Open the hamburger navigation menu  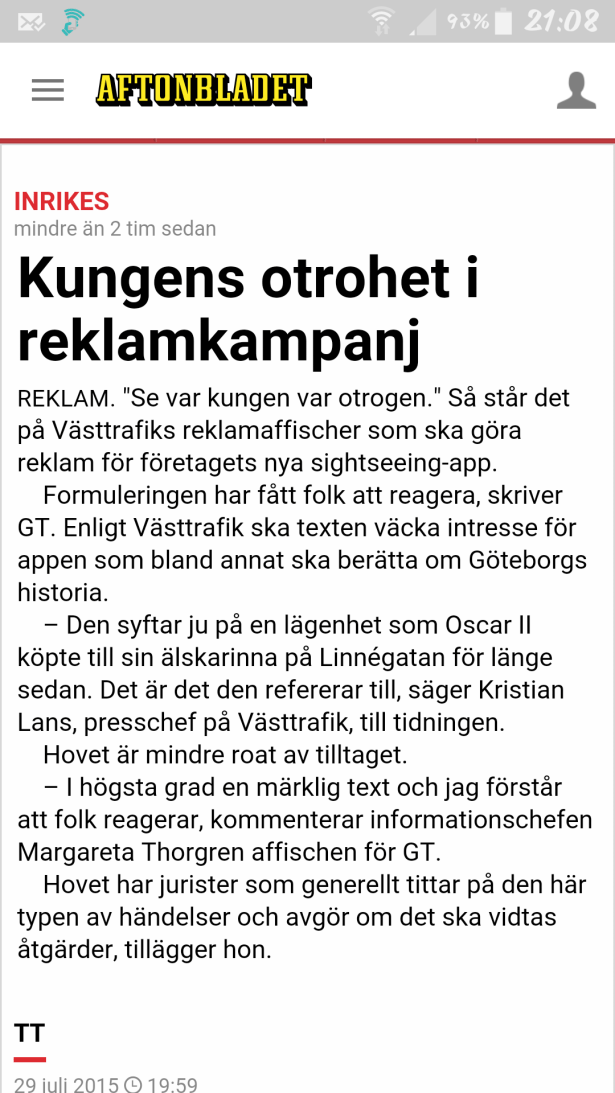47,90
